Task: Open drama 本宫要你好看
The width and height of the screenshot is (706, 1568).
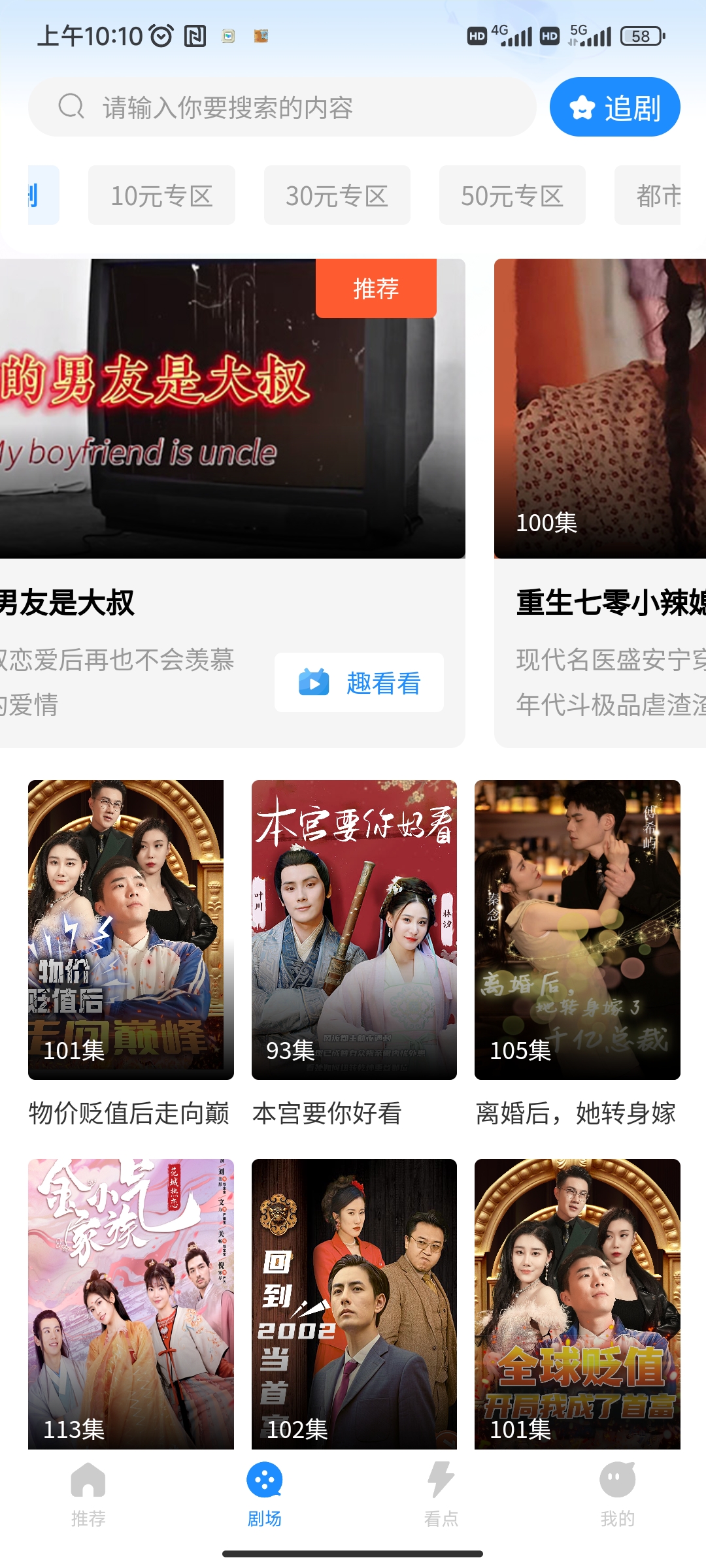Action: (x=354, y=929)
